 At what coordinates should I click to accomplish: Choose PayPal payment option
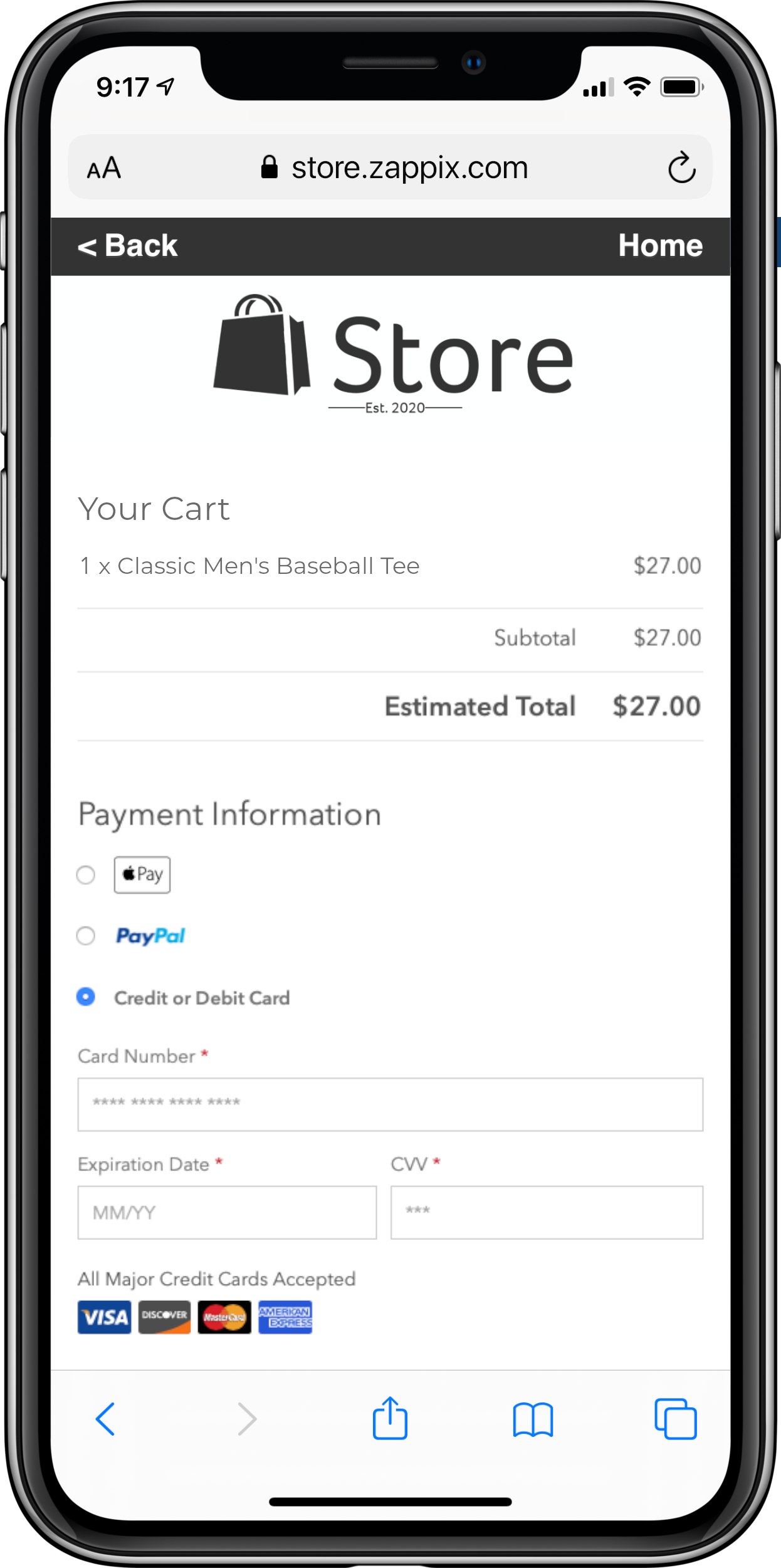click(86, 936)
